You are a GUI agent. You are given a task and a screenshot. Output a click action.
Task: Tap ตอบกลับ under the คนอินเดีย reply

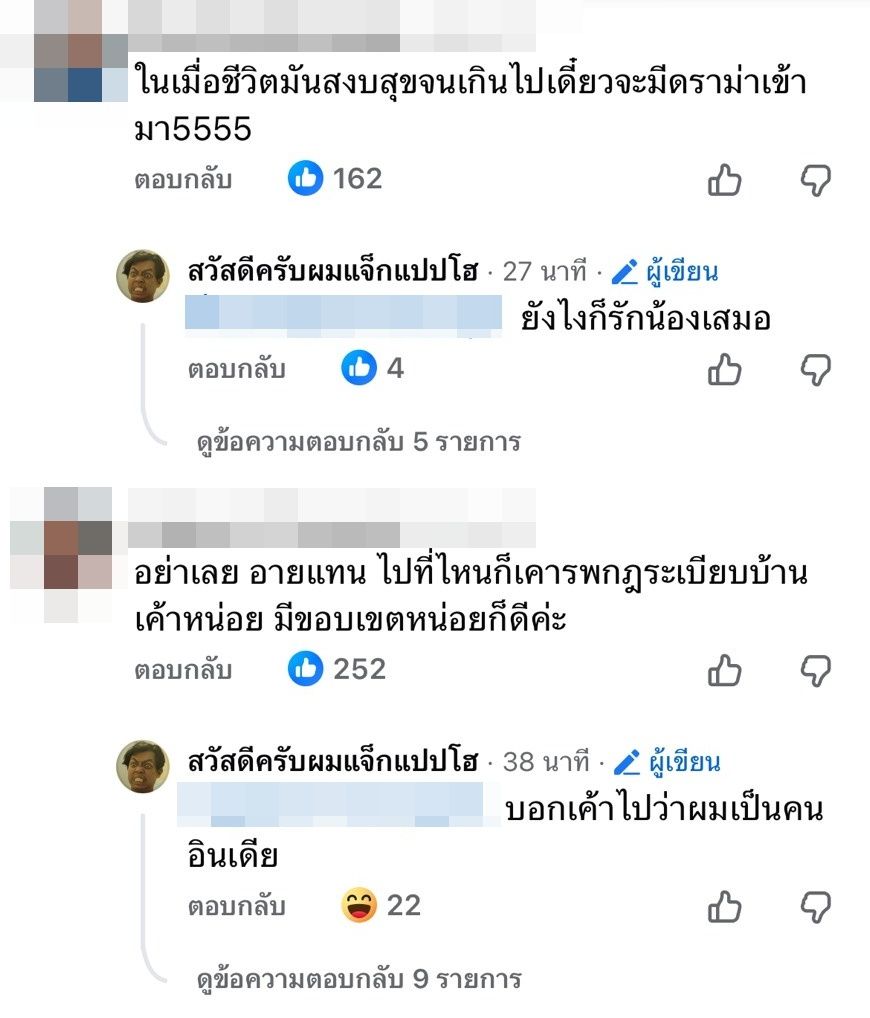tap(237, 907)
